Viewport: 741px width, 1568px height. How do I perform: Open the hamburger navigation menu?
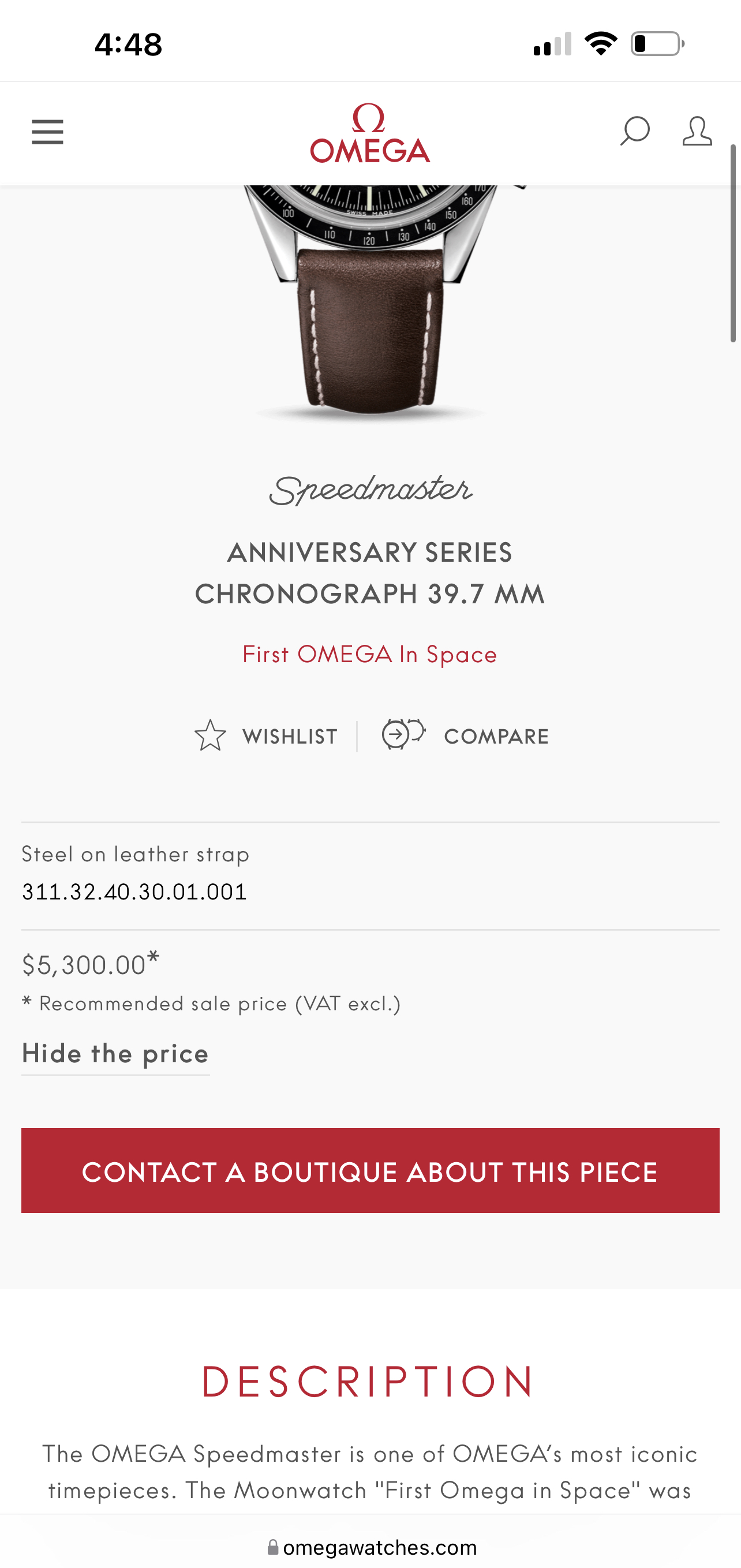(47, 132)
